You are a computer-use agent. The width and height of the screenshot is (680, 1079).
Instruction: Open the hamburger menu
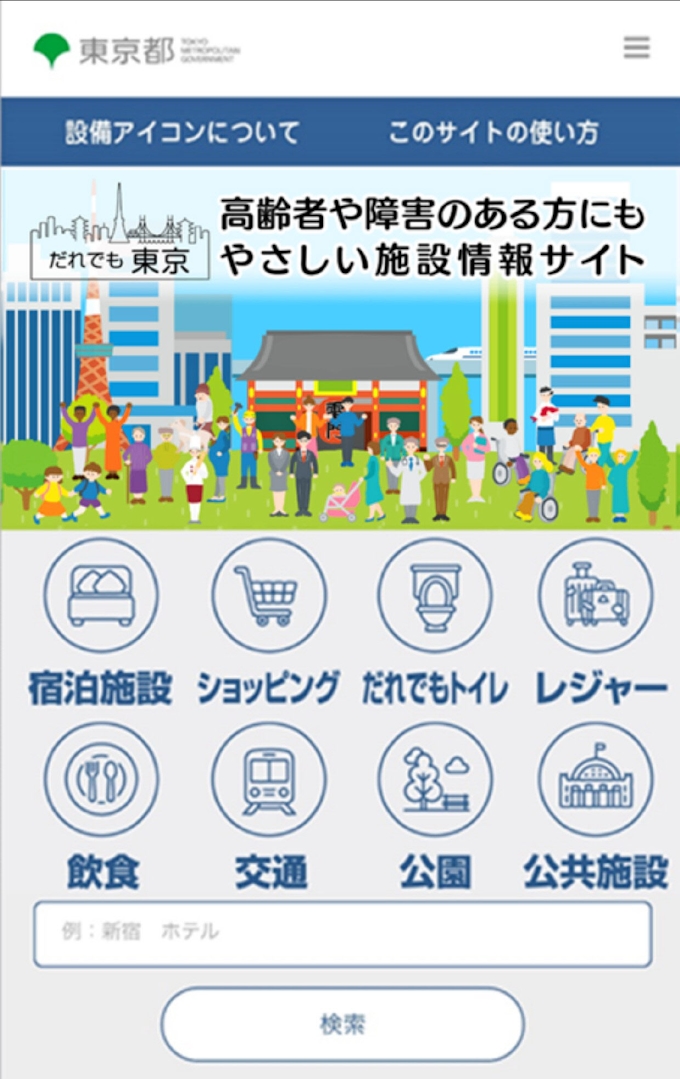(x=636, y=47)
